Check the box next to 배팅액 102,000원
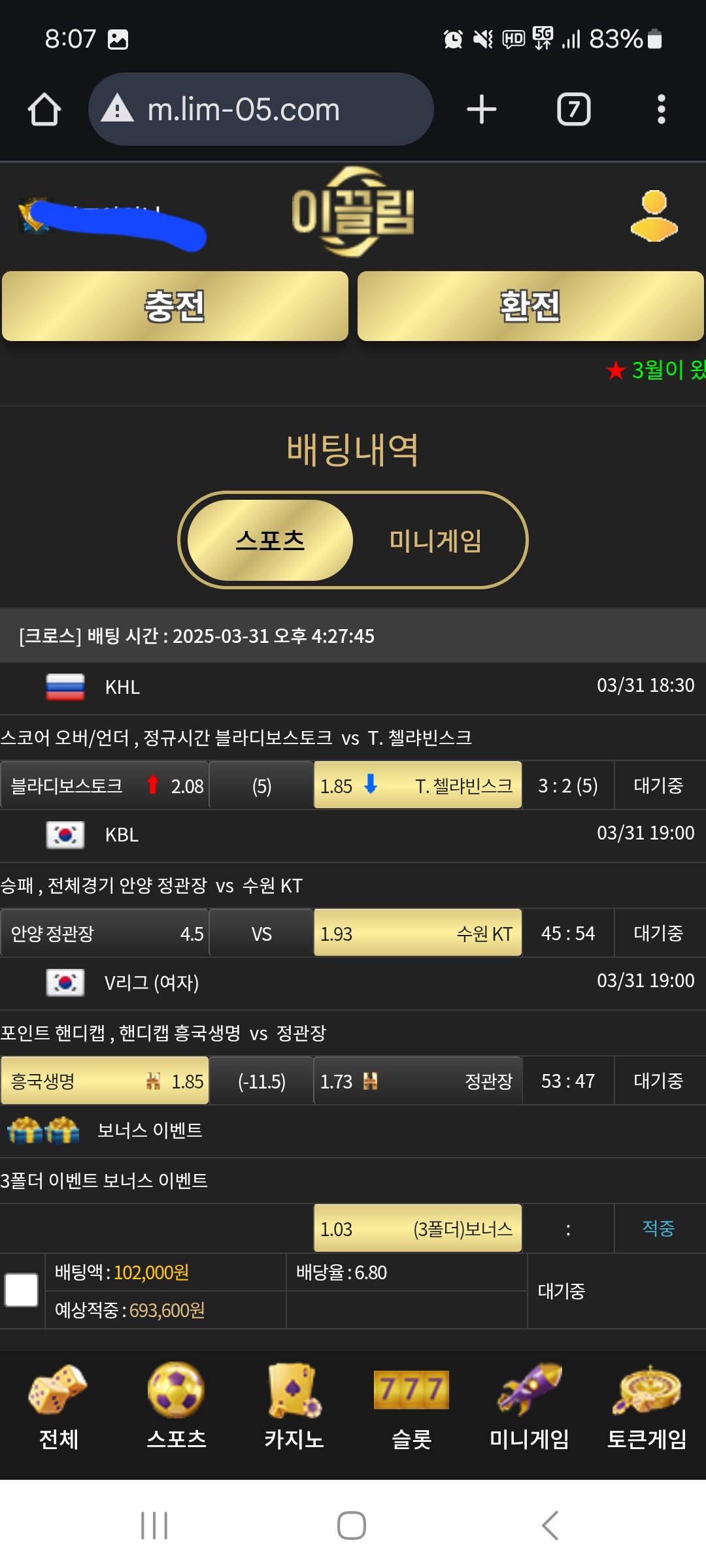706x1568 pixels. click(22, 1290)
